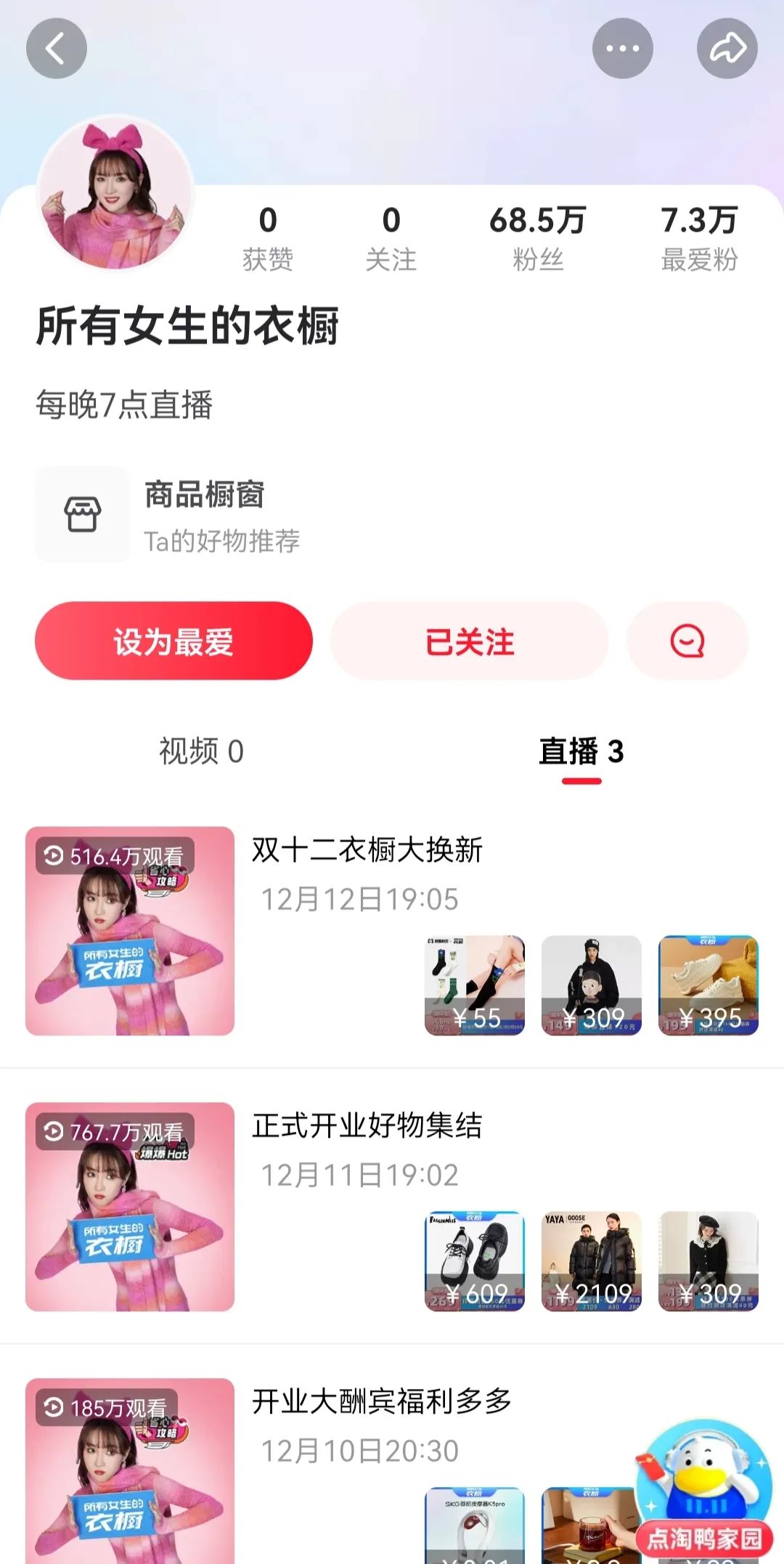Click the back arrow at top left
784x1564 pixels.
tap(57, 48)
